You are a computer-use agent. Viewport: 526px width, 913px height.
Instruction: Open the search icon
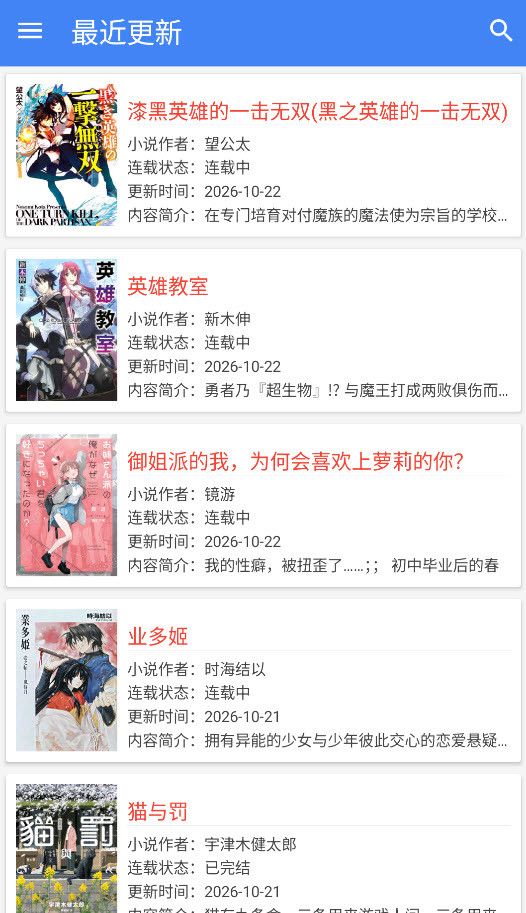point(500,30)
